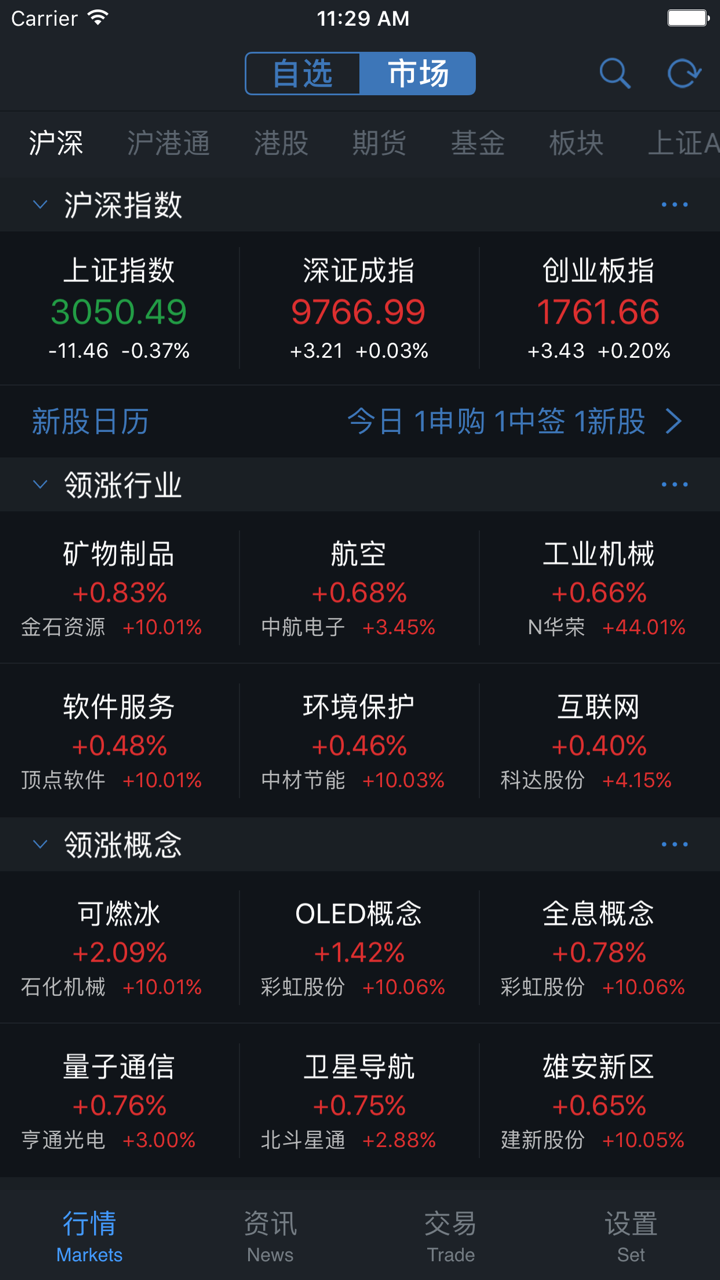This screenshot has height=1280, width=720.
Task: Refresh the market data
Action: (684, 74)
